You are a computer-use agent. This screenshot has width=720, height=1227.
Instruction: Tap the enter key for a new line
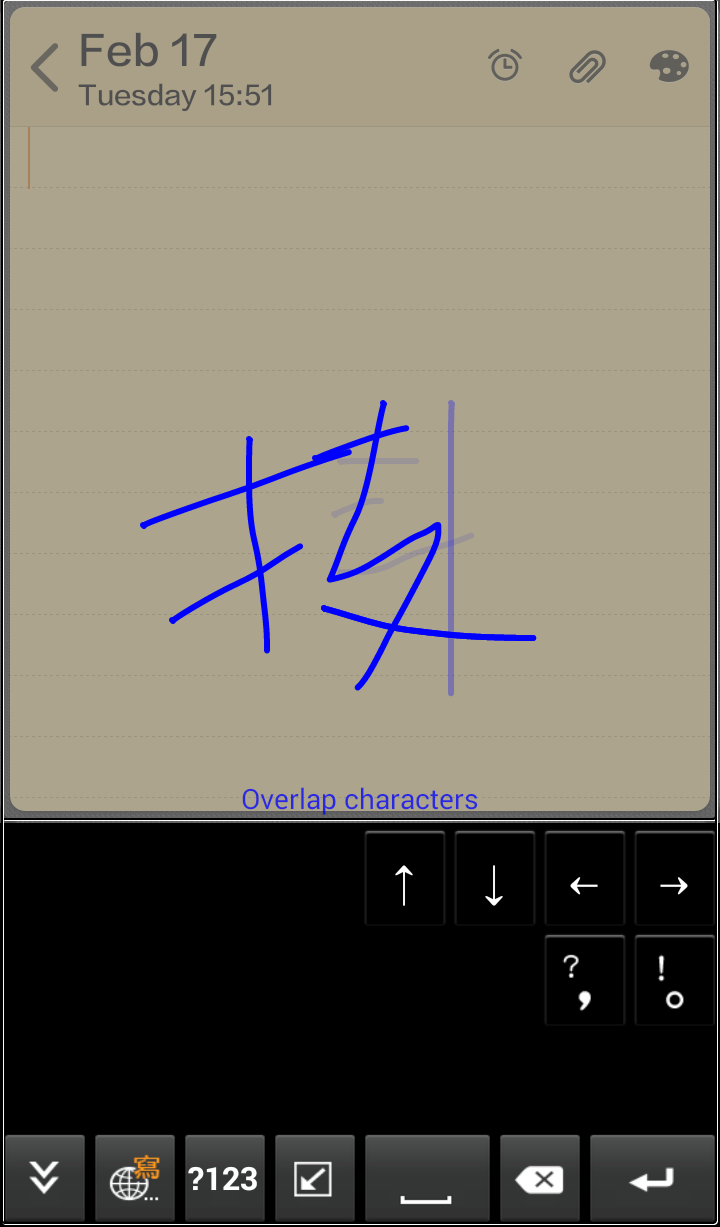pyautogui.click(x=652, y=1179)
